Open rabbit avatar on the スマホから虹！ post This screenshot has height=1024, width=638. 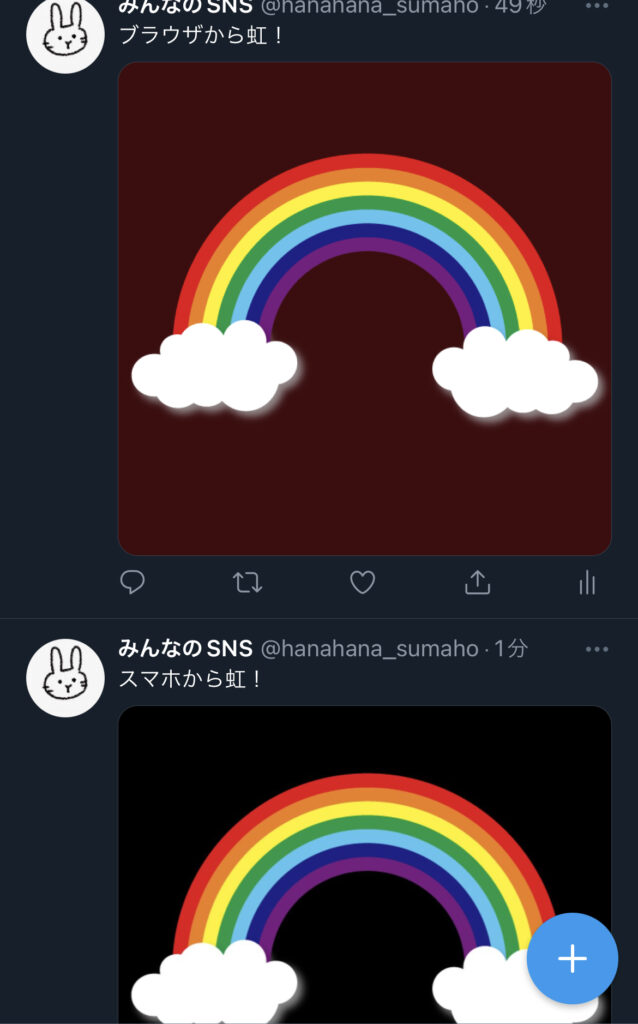[x=65, y=677]
